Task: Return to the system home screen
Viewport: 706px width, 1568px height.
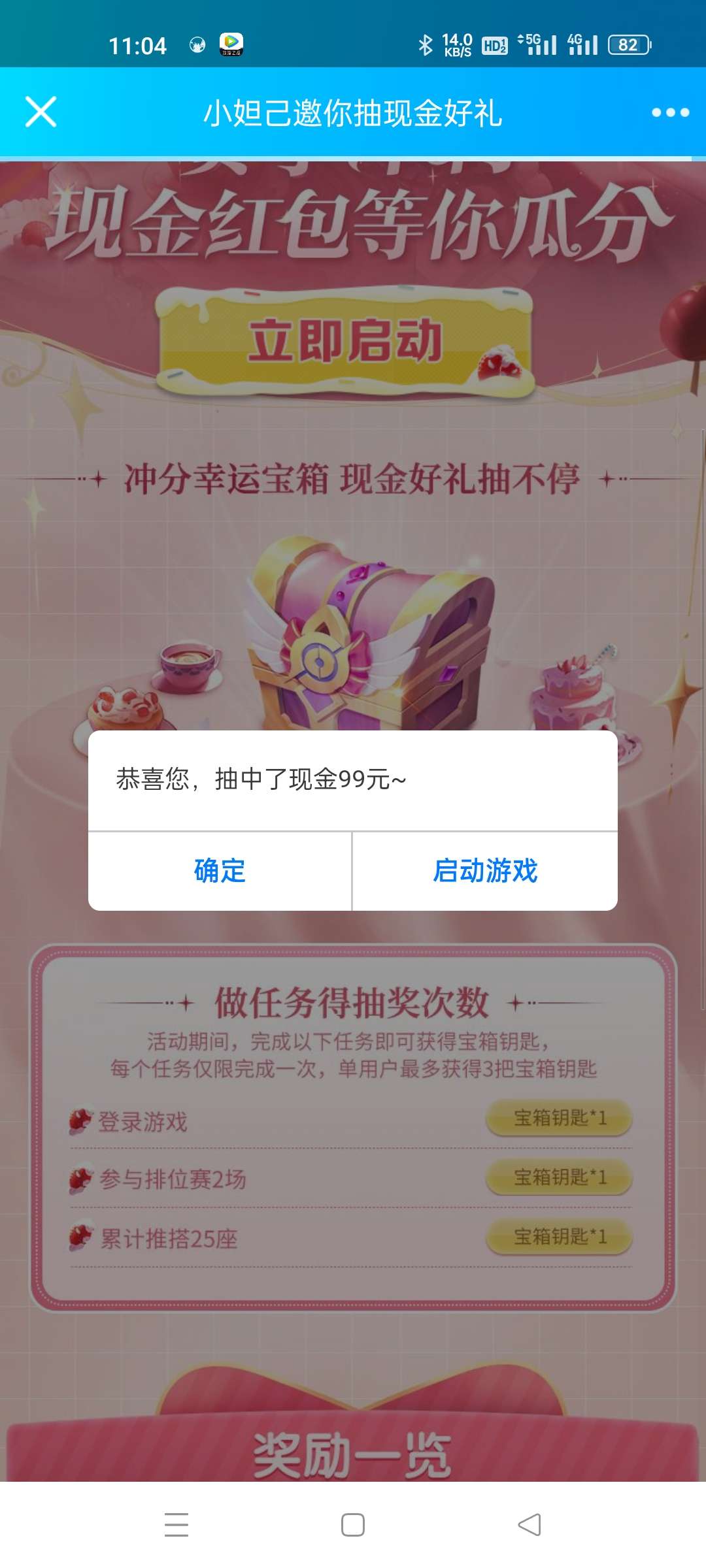Action: [x=353, y=1525]
